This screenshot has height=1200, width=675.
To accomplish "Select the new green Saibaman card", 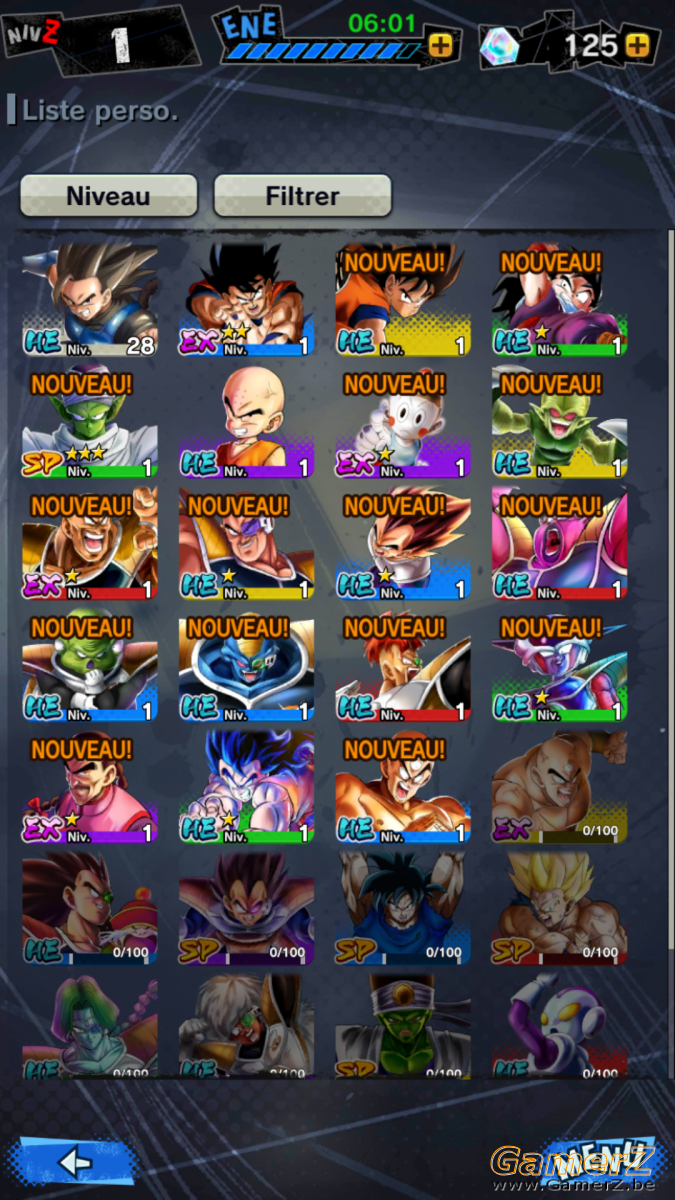I will pyautogui.click(x=560, y=423).
